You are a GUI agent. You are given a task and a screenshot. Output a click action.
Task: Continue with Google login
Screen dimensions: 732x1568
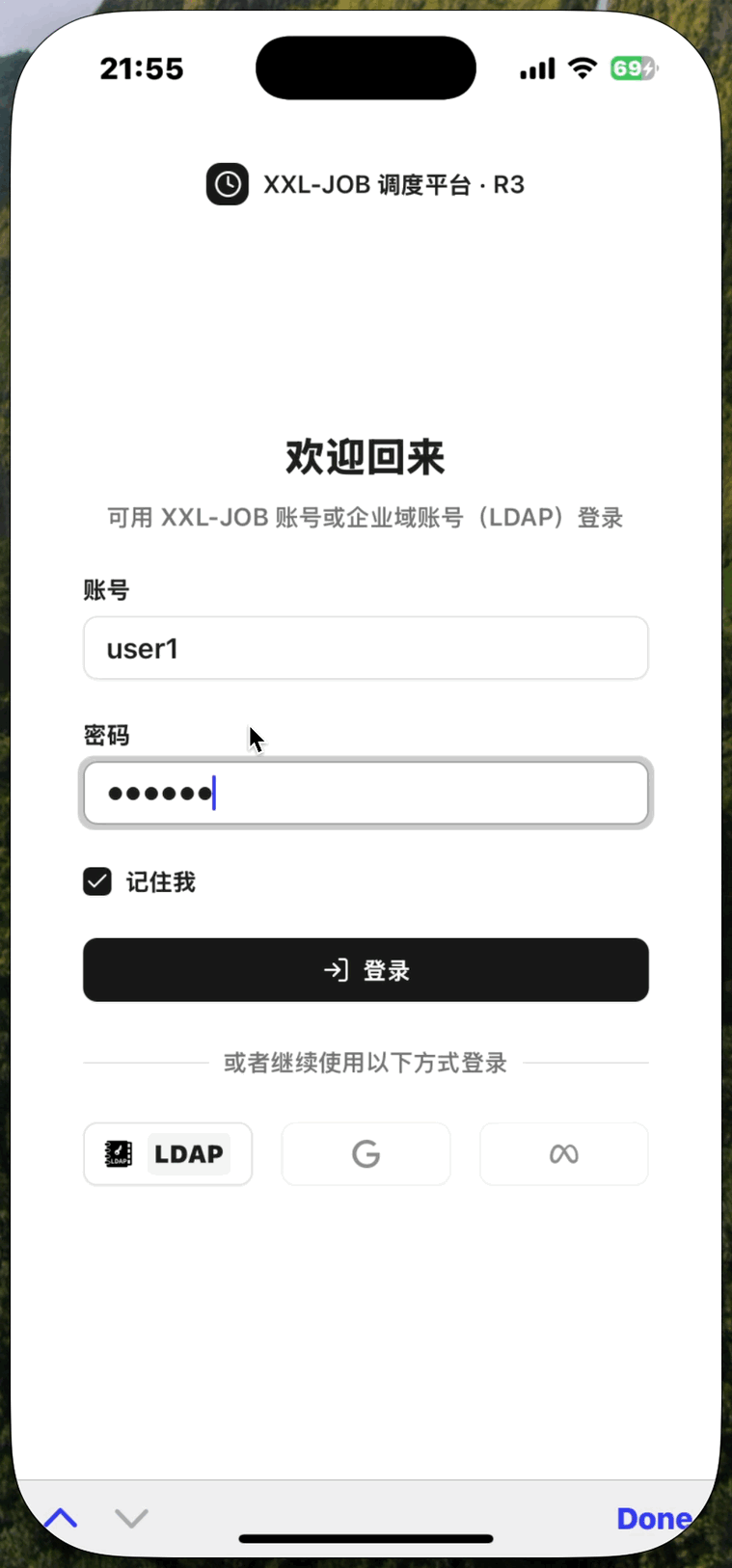pos(366,1154)
